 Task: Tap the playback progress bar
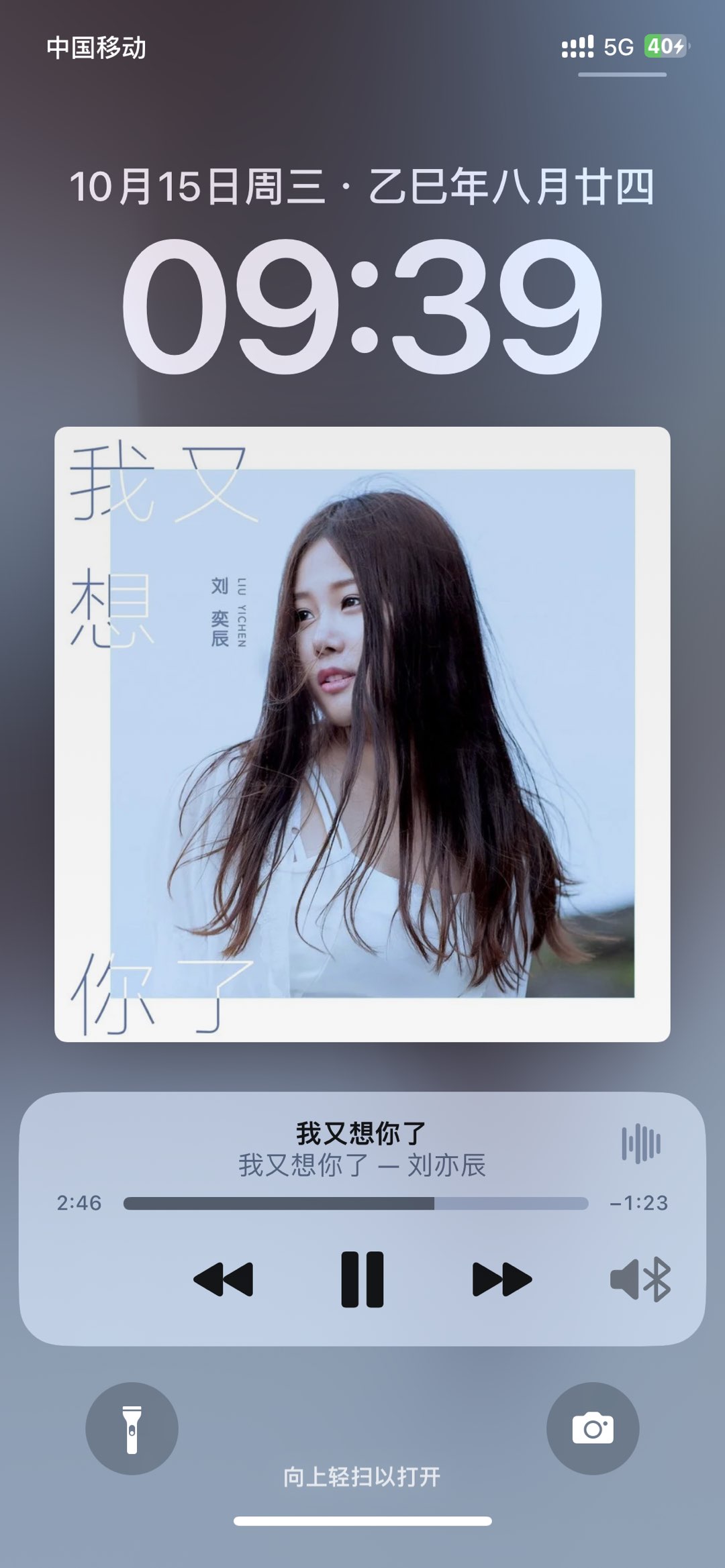click(356, 1204)
